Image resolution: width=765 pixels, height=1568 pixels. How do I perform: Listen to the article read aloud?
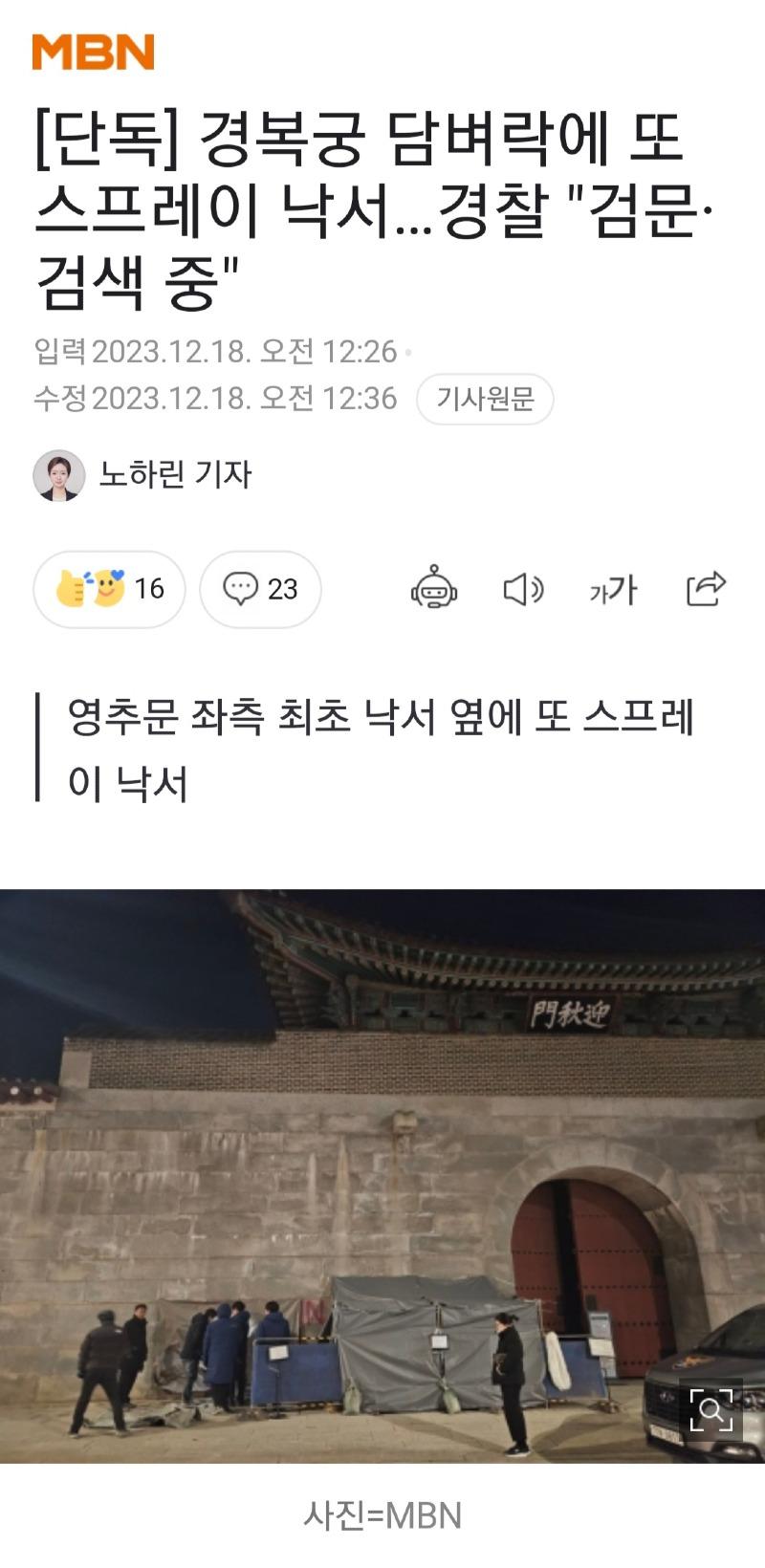pos(523,589)
